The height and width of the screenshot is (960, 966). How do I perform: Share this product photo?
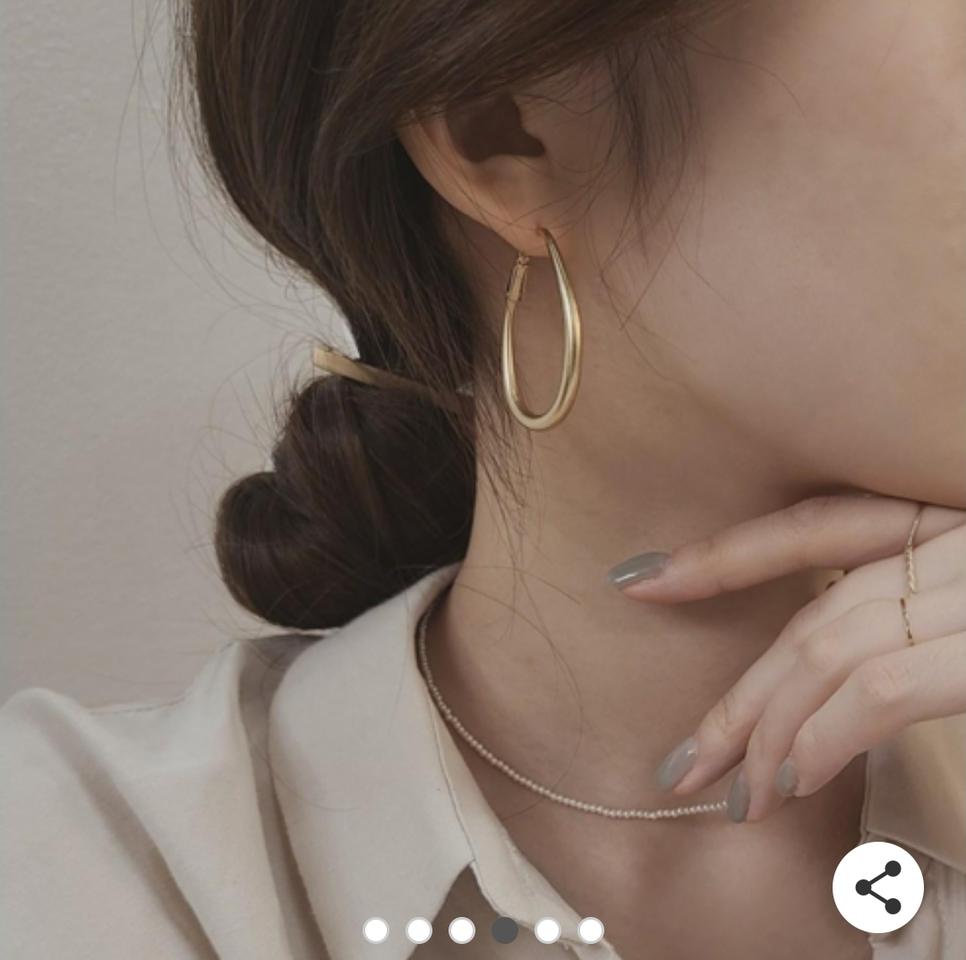[877, 887]
